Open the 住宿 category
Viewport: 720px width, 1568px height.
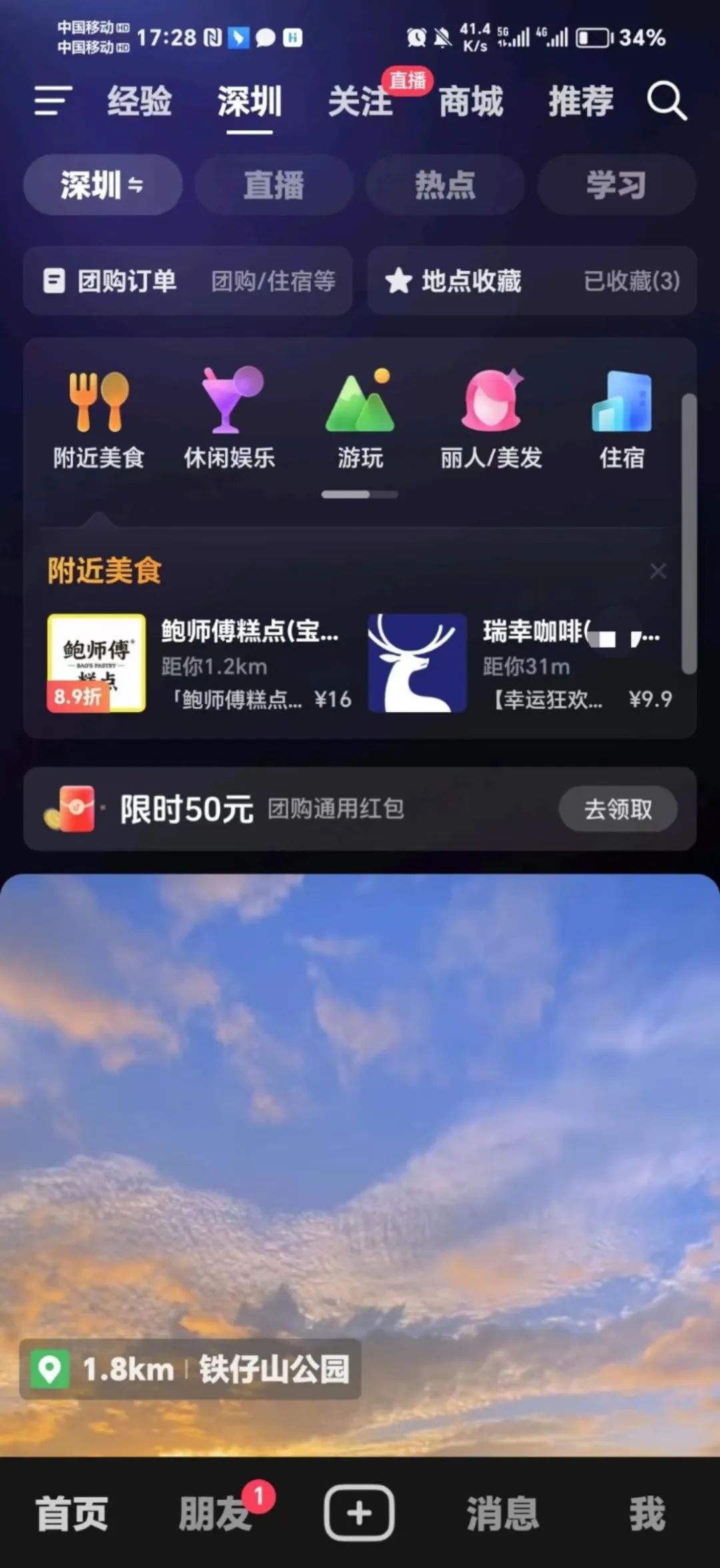tap(621, 418)
